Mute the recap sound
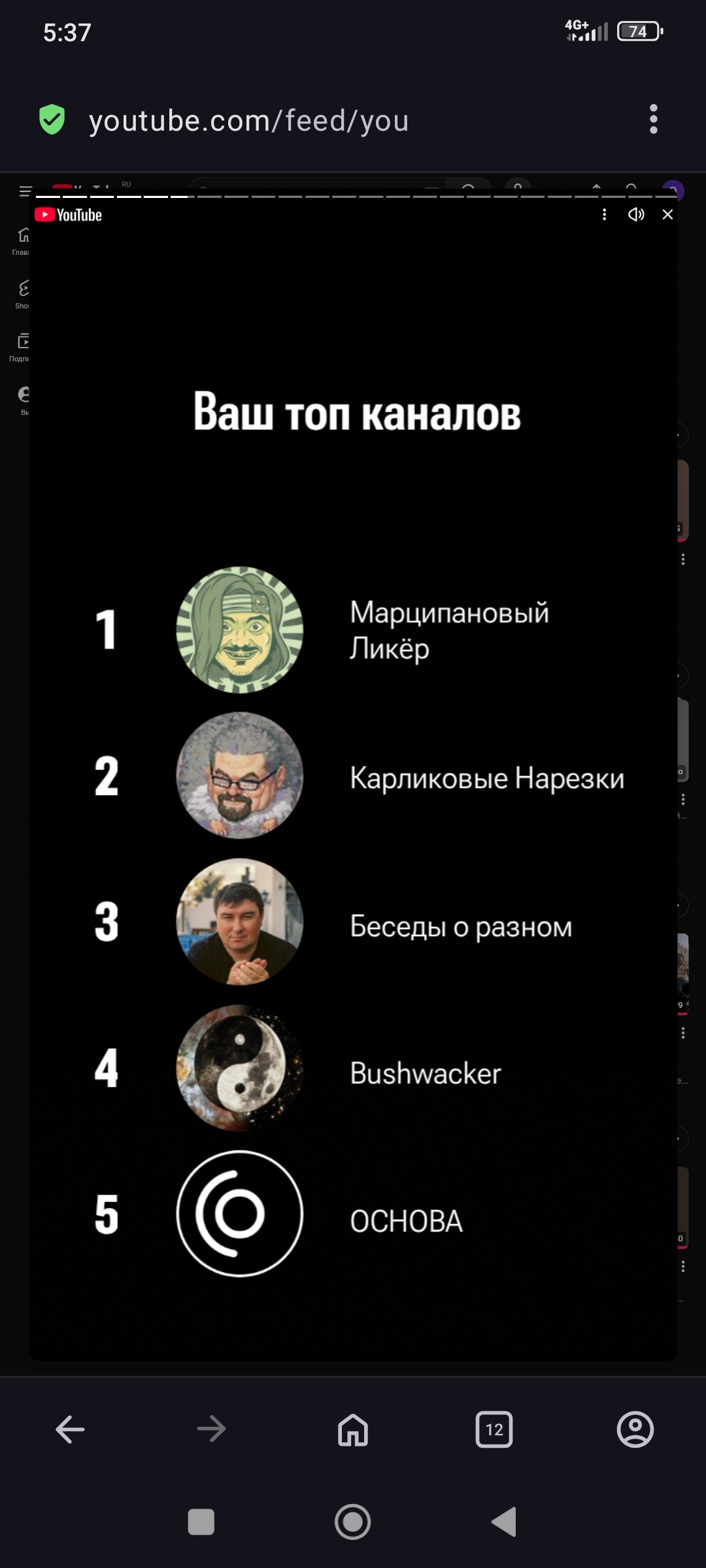The image size is (706, 1568). click(635, 214)
